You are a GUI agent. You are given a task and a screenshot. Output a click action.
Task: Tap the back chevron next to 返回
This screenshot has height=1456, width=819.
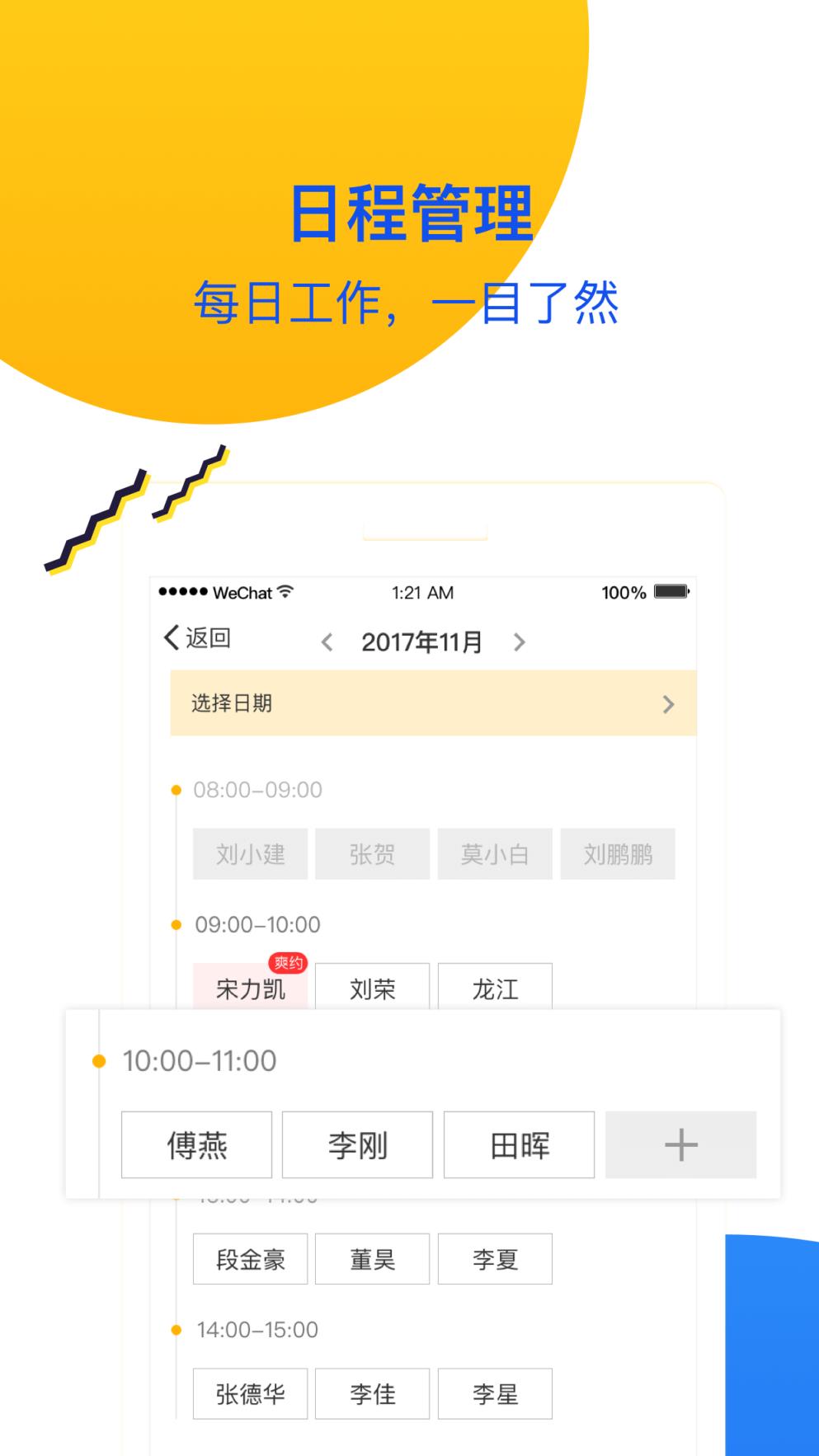169,637
